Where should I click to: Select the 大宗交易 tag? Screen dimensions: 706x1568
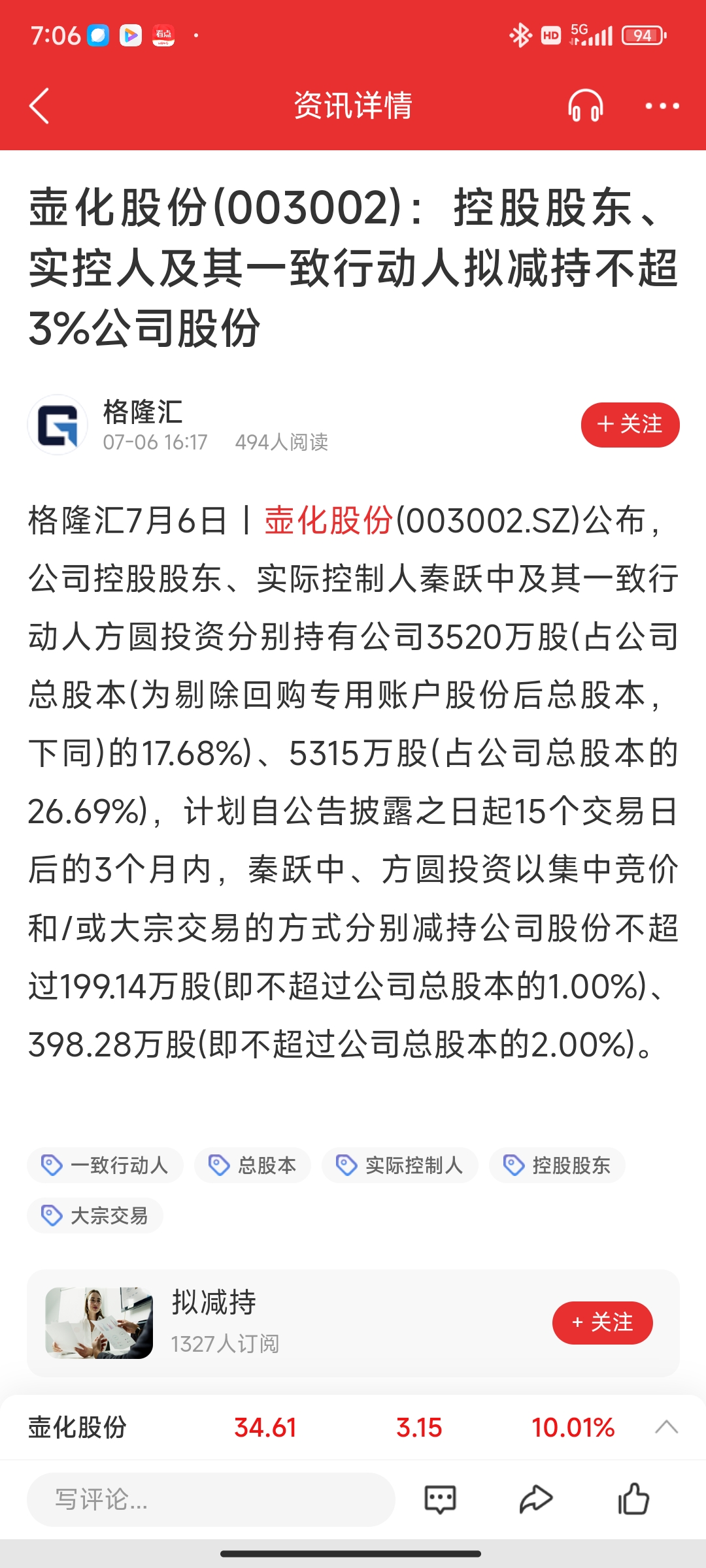tap(95, 1215)
